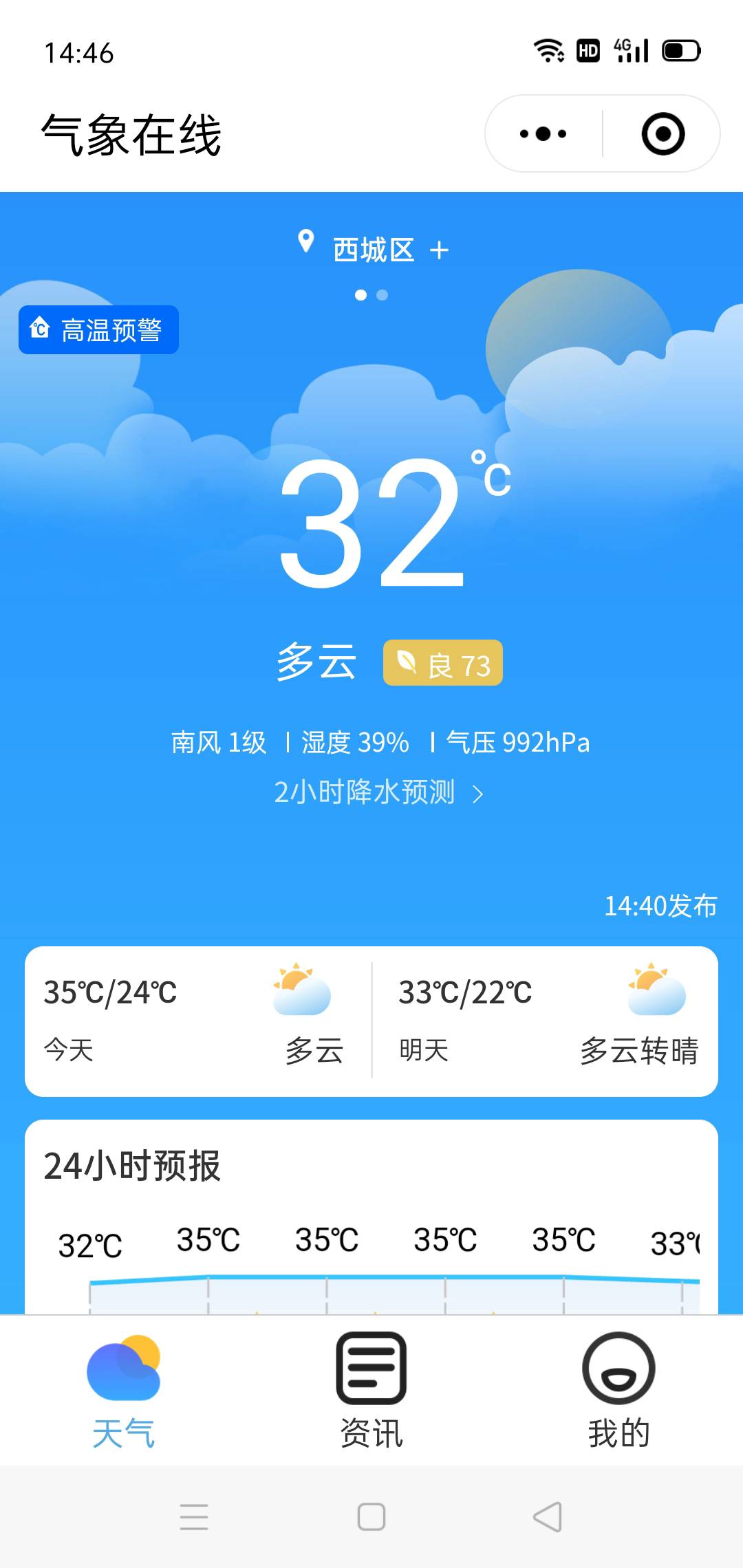Go back using the system back button
This screenshot has height=1568, width=743.
click(548, 1516)
